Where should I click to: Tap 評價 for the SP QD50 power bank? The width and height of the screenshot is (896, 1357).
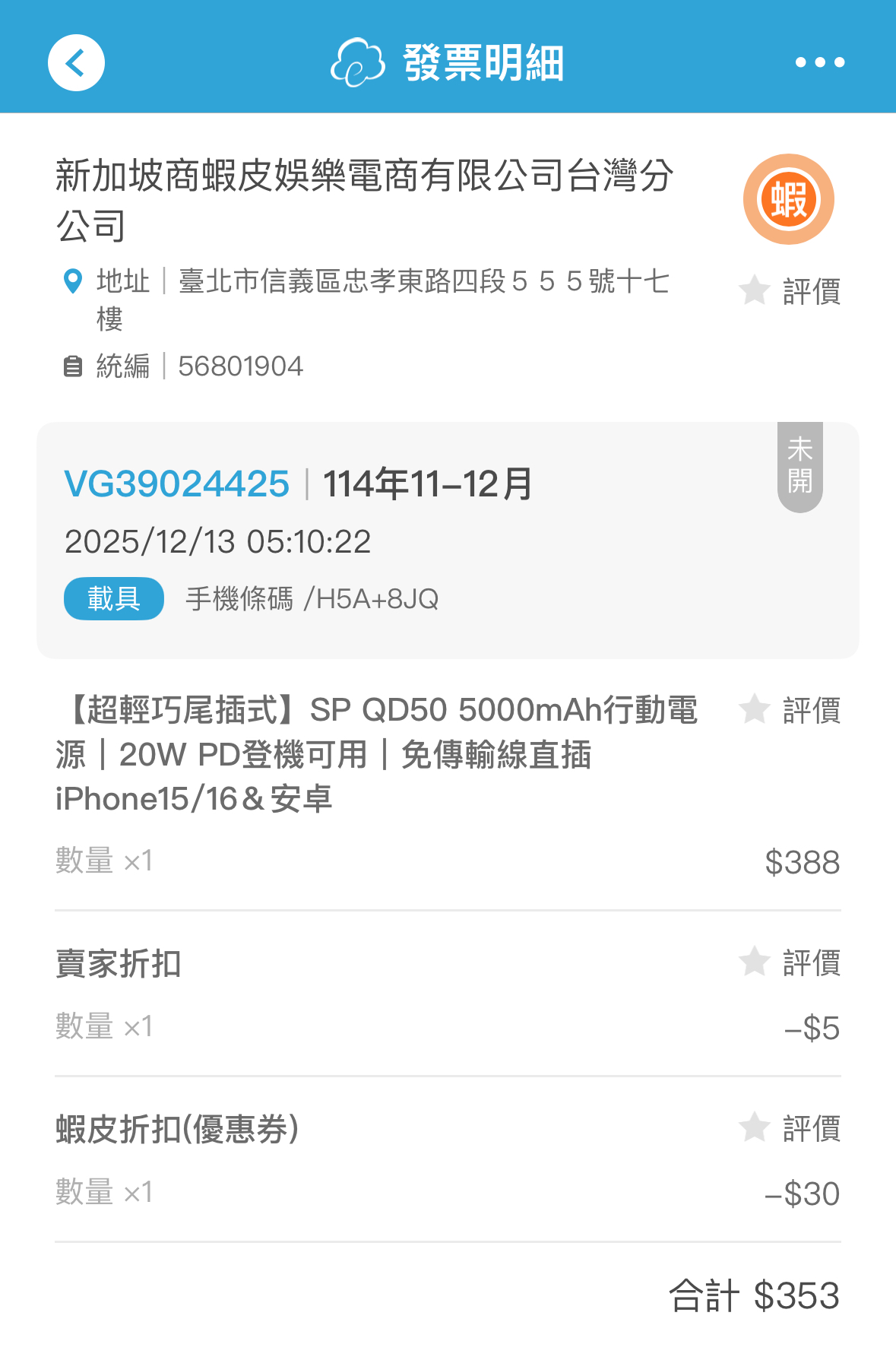pos(790,711)
